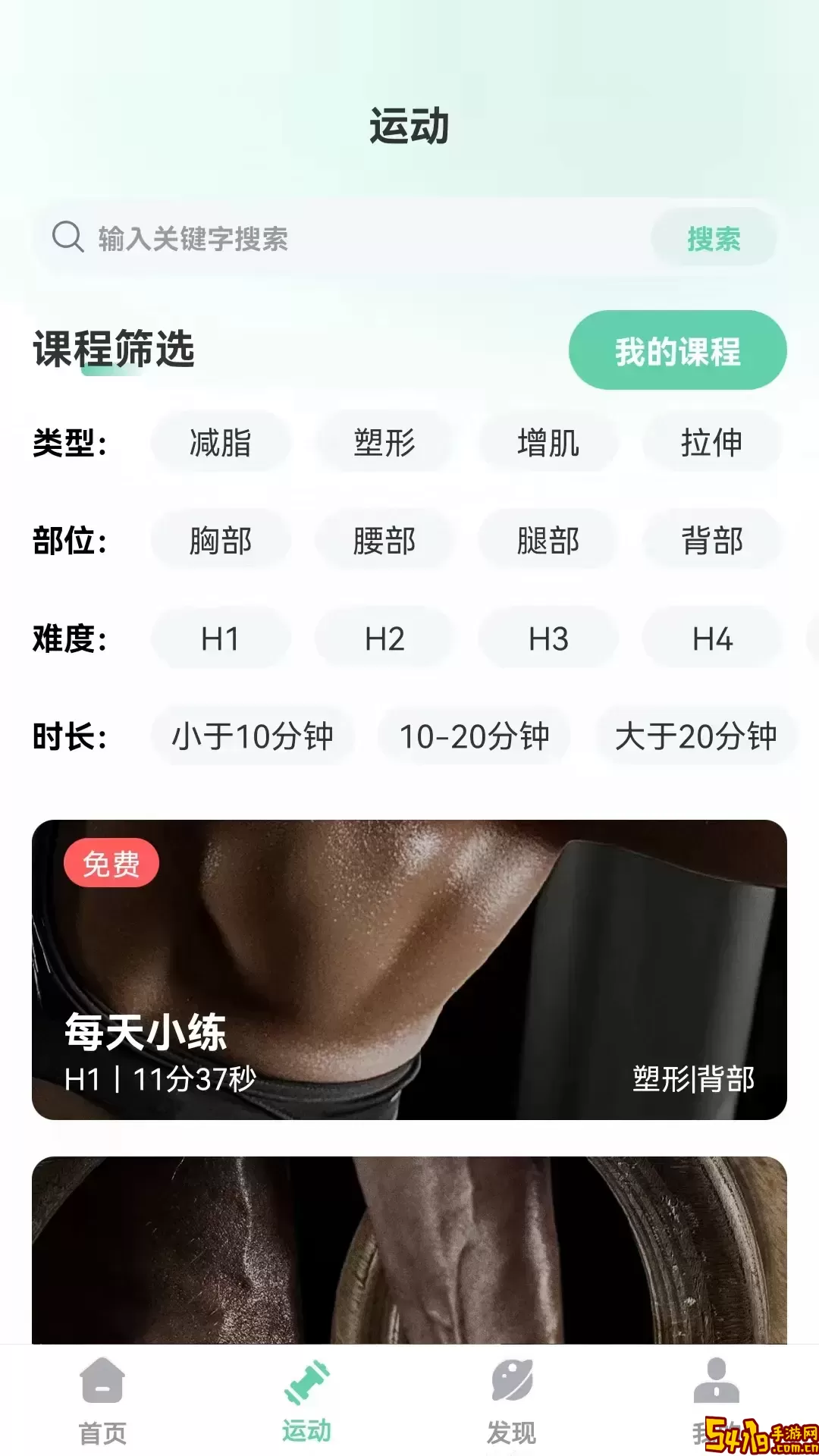Select the H4 difficulty chip
This screenshot has width=819, height=1456.
pos(712,639)
